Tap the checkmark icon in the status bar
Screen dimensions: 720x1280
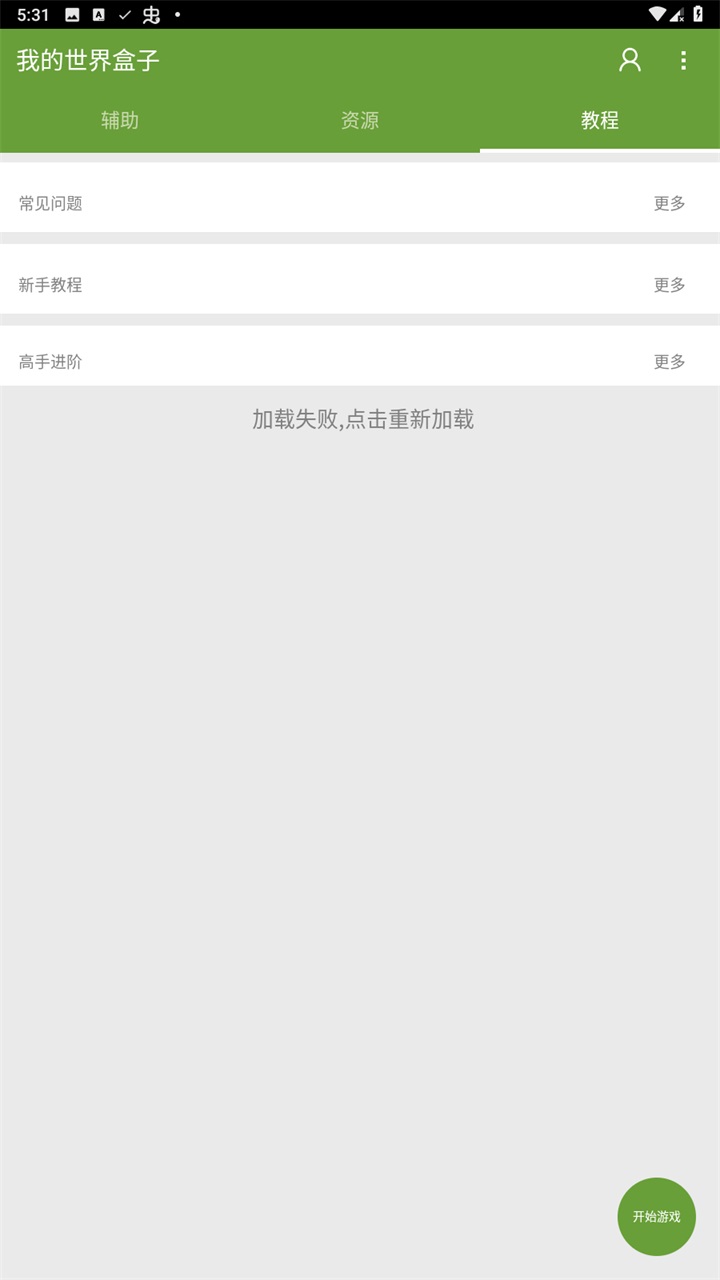(x=124, y=13)
